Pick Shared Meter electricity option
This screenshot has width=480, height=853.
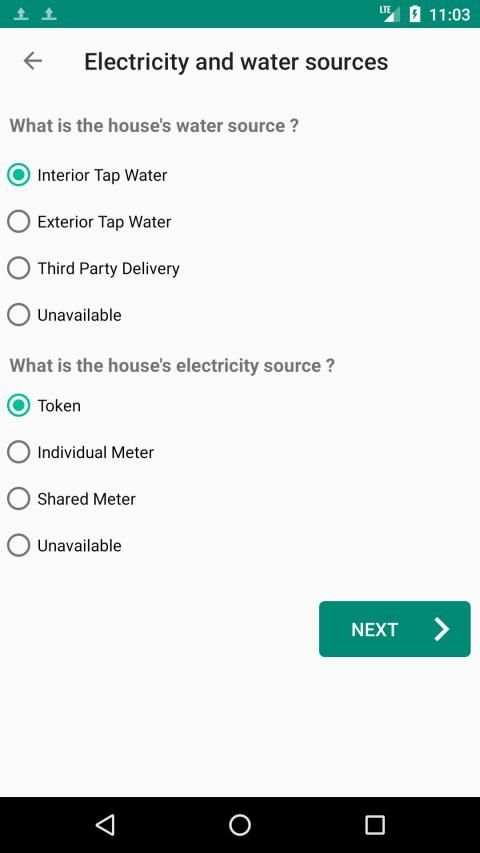[x=71, y=499]
